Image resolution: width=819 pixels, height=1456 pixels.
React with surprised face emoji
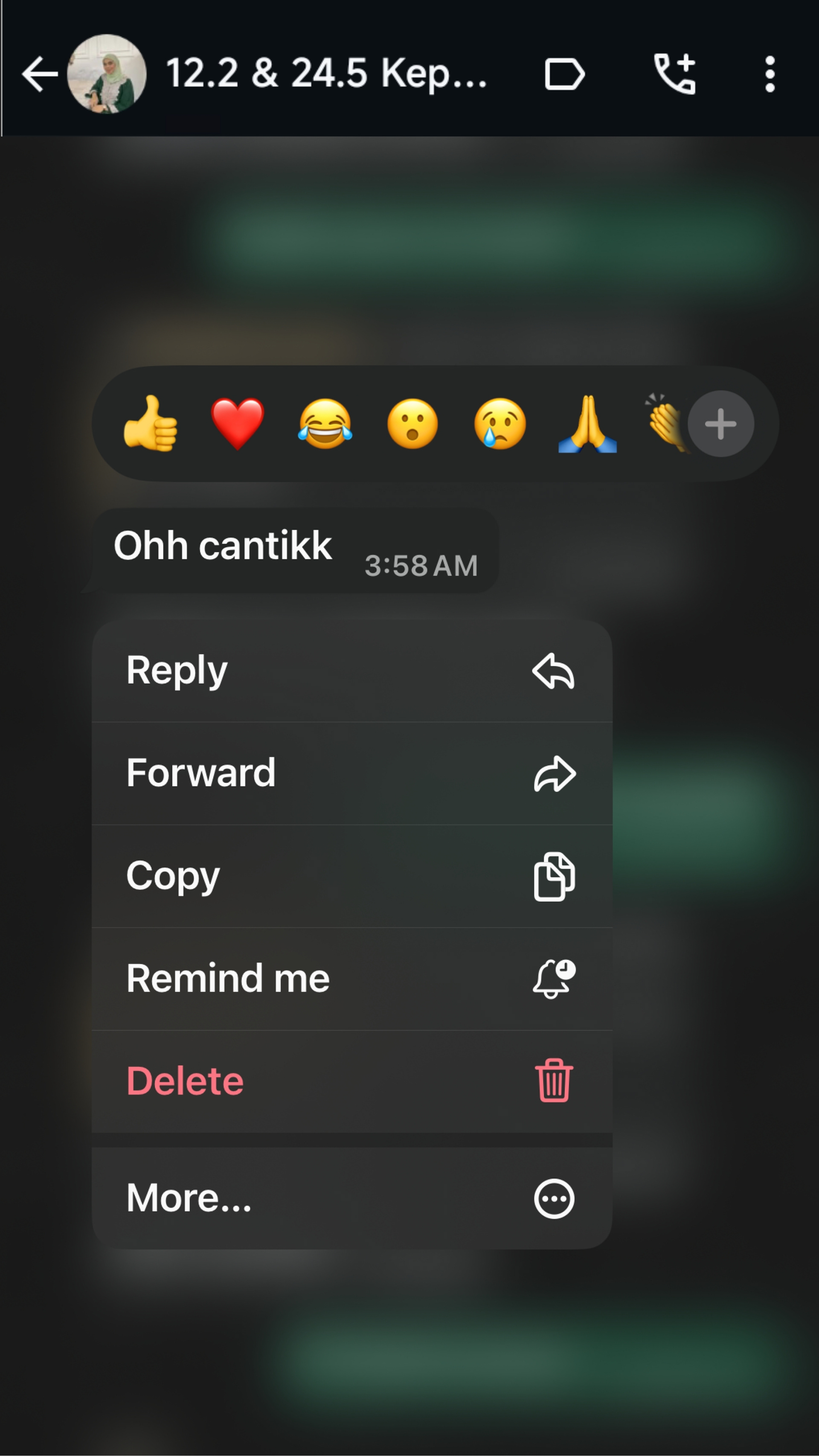[x=412, y=423]
